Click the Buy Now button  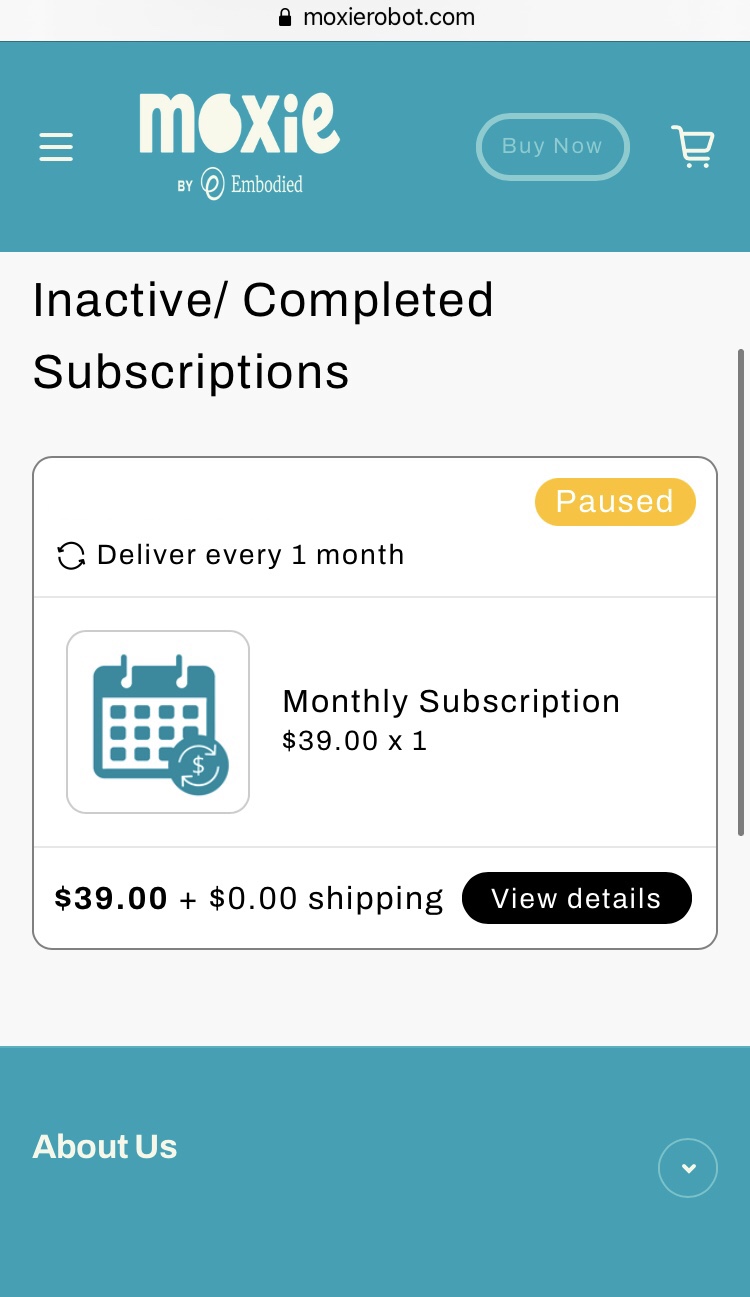(552, 146)
